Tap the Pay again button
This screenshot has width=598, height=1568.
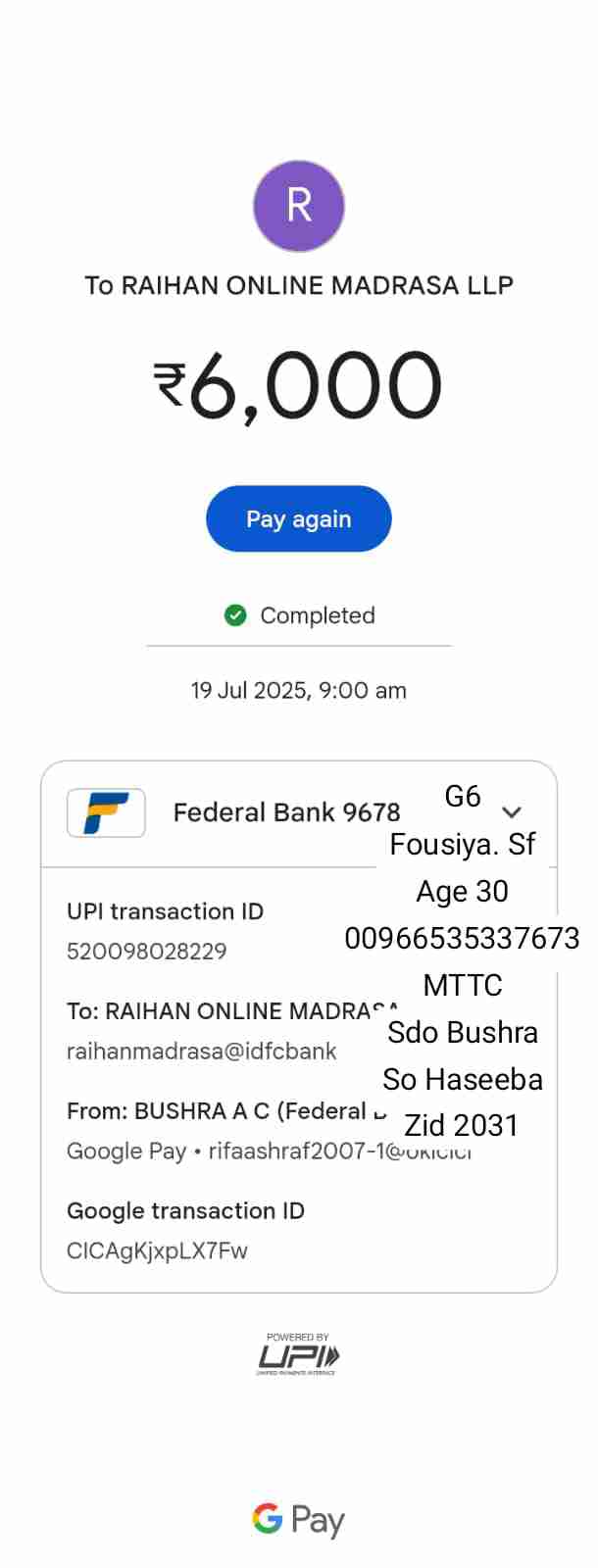point(298,518)
